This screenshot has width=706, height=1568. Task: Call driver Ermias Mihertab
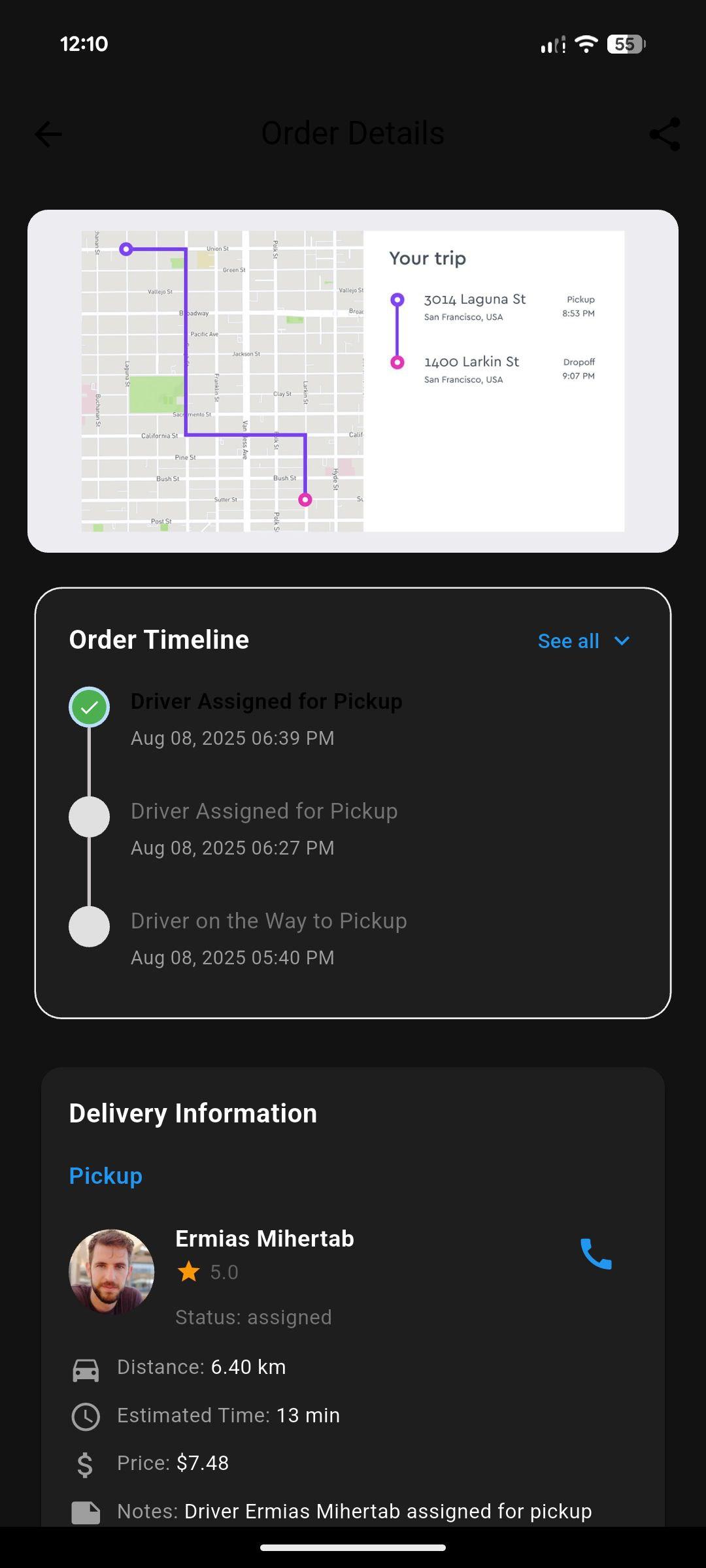click(x=596, y=1254)
